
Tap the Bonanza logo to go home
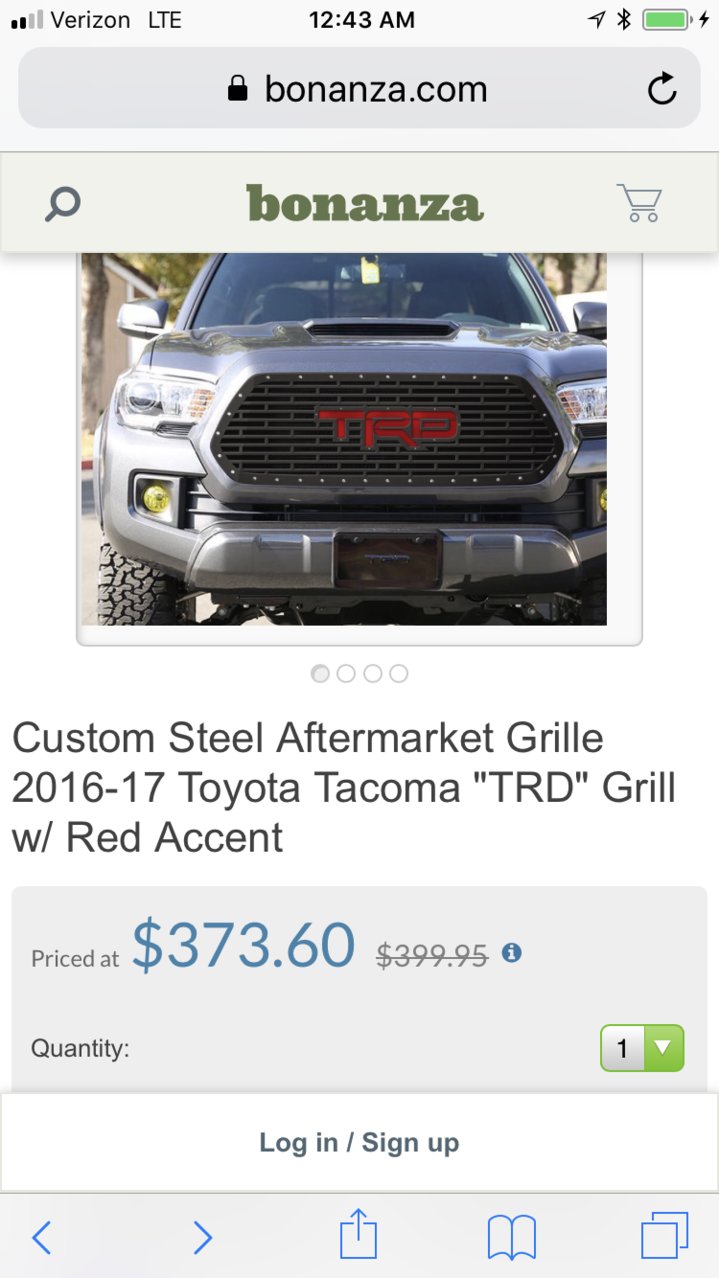point(365,203)
